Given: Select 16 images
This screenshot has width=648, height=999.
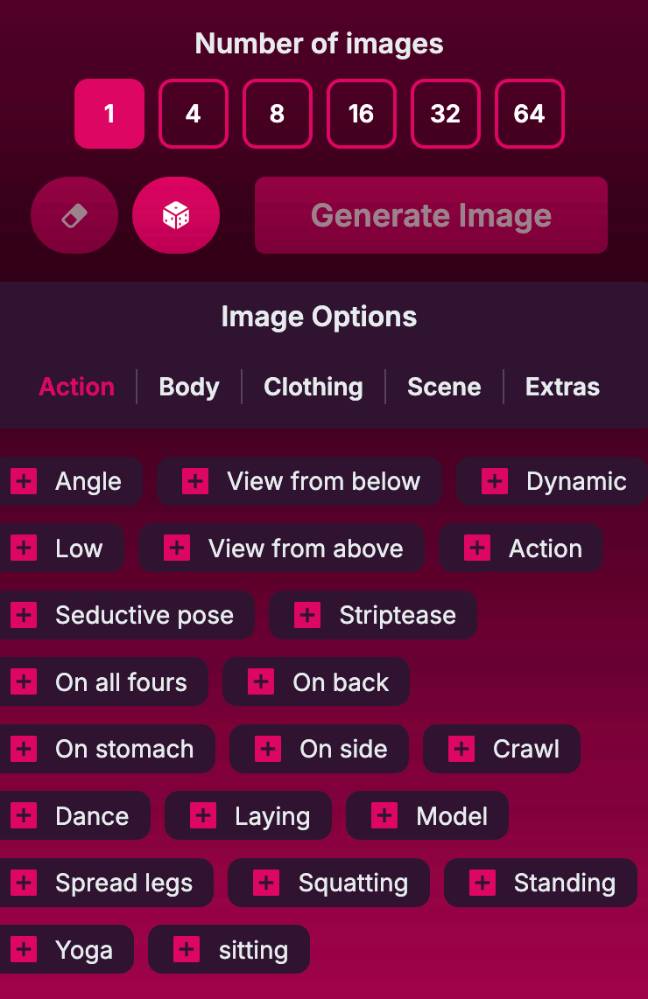Looking at the screenshot, I should [x=361, y=114].
